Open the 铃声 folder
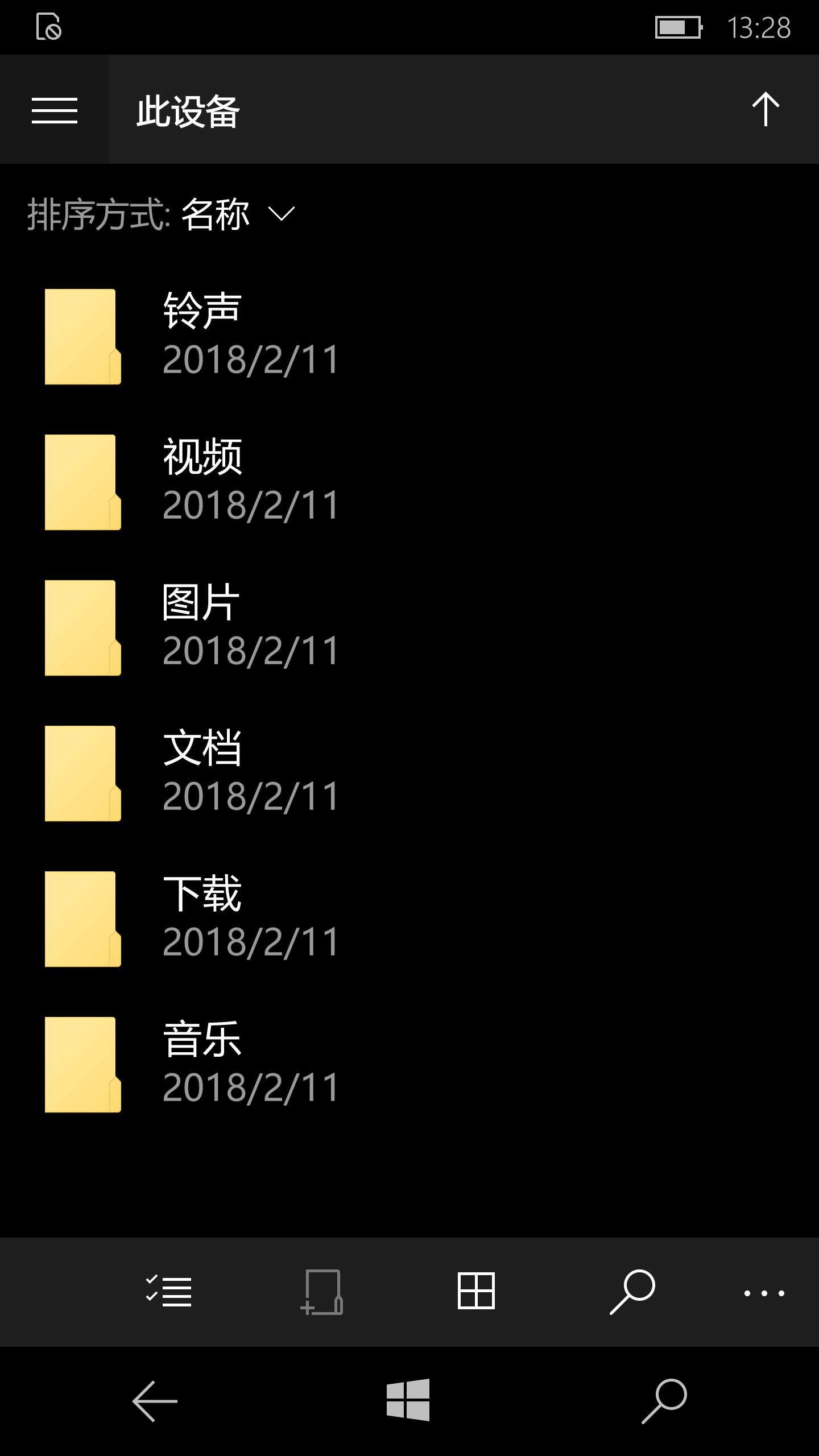The height and width of the screenshot is (1456, 819). coord(202,336)
